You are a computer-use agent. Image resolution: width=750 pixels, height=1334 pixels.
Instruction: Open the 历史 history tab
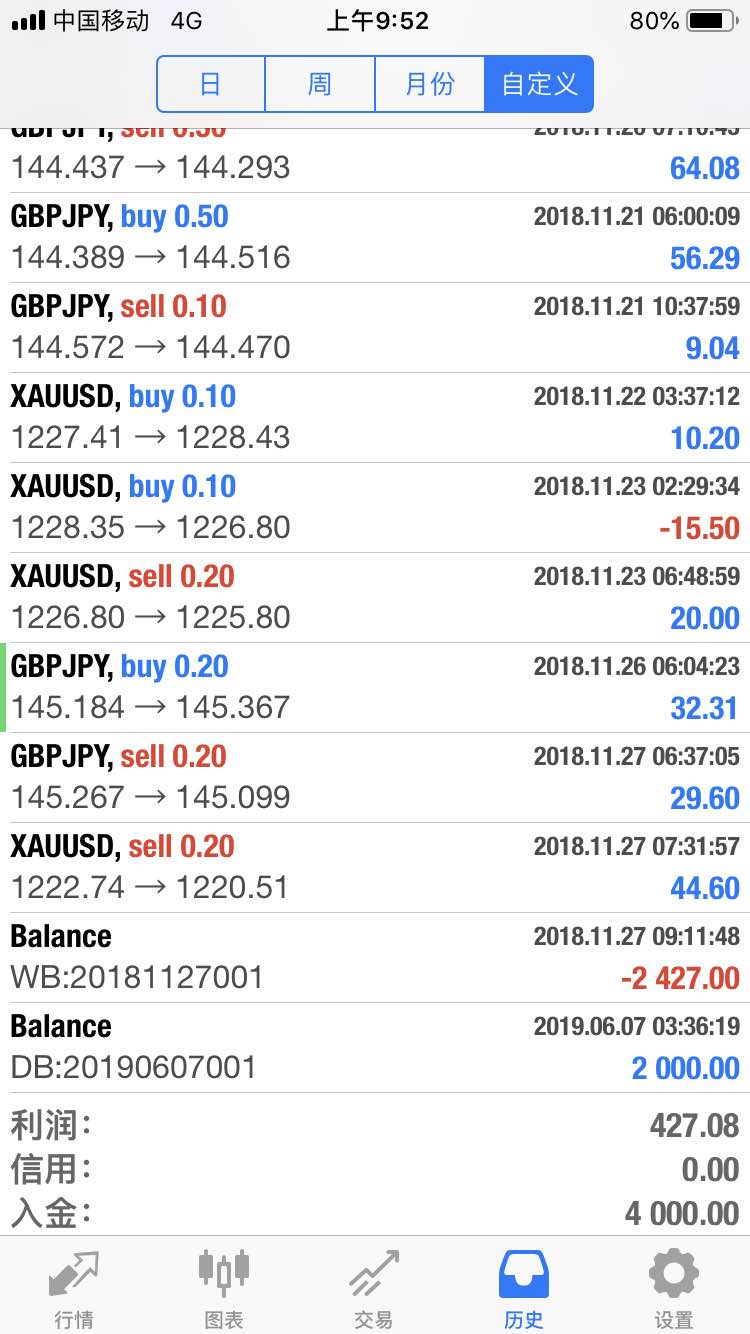[x=524, y=1288]
